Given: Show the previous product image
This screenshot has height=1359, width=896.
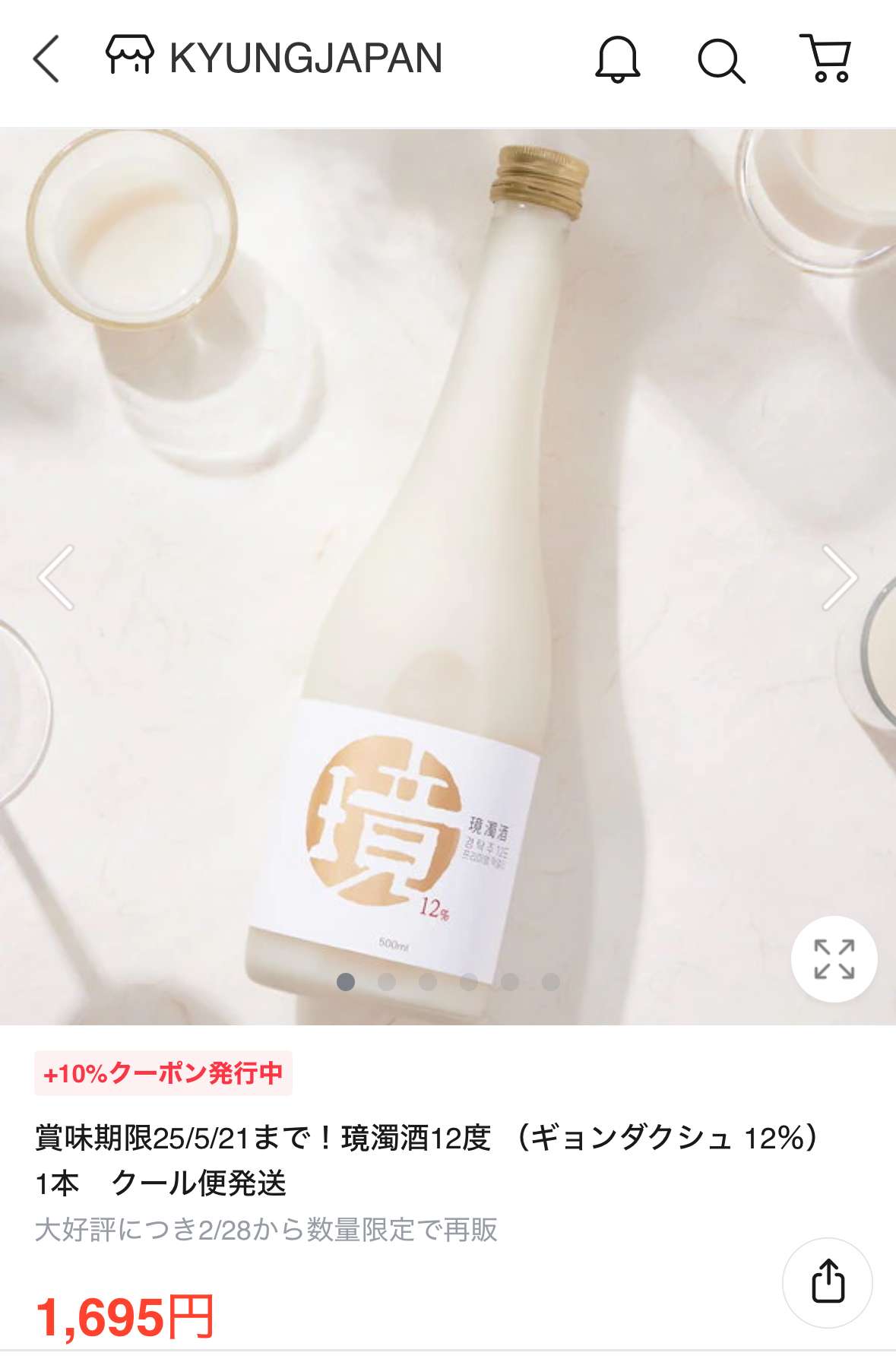Looking at the screenshot, I should click(56, 578).
